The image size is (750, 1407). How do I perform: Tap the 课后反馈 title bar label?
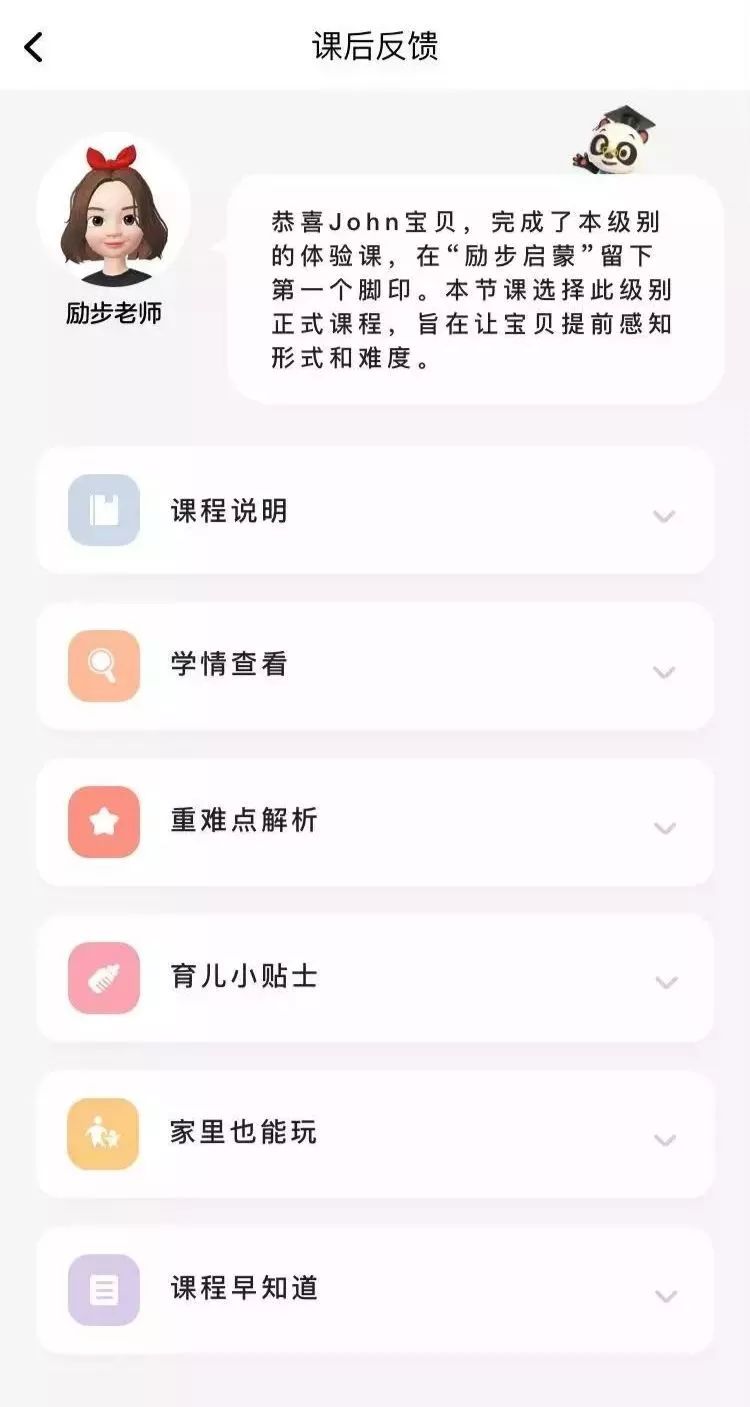point(375,45)
